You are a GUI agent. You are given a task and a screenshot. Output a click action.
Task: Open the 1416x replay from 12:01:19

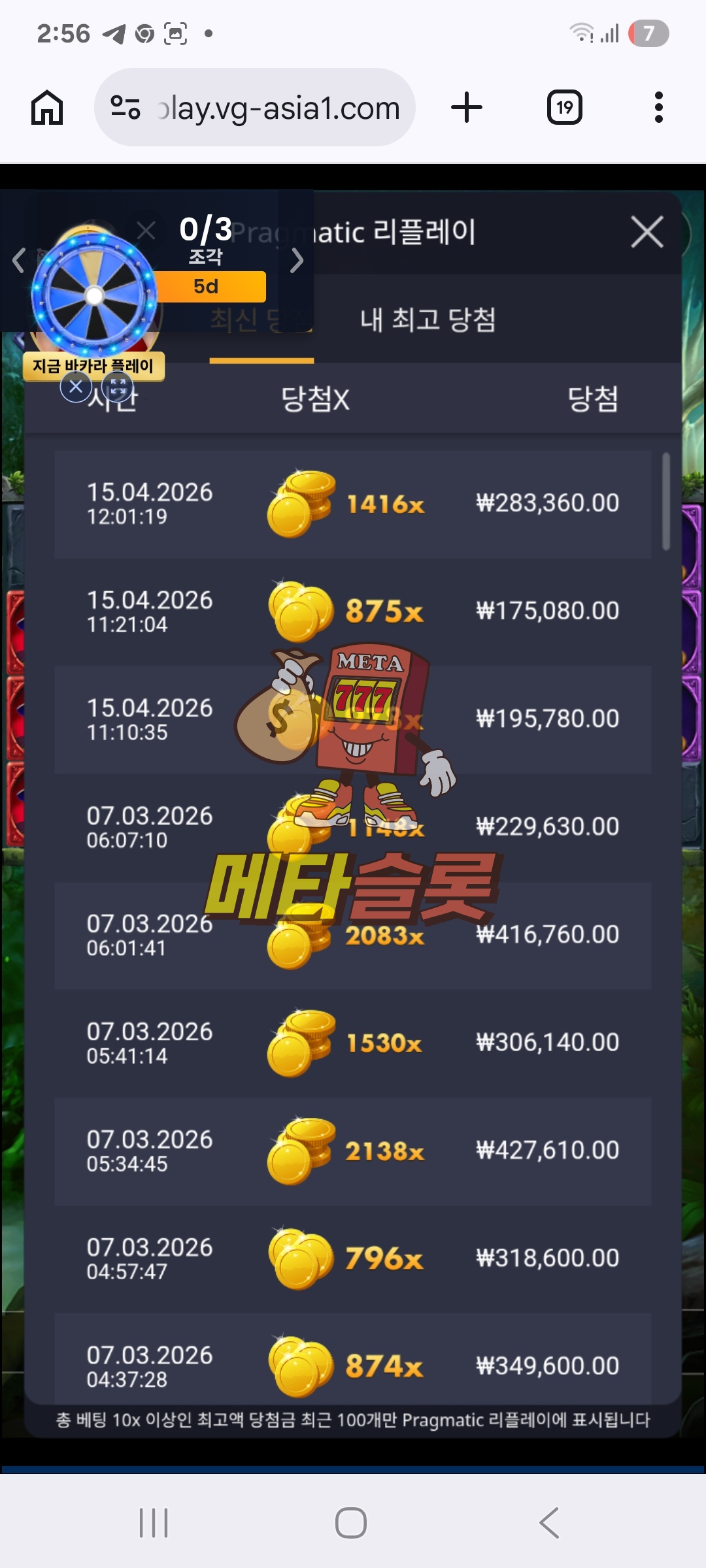click(353, 504)
